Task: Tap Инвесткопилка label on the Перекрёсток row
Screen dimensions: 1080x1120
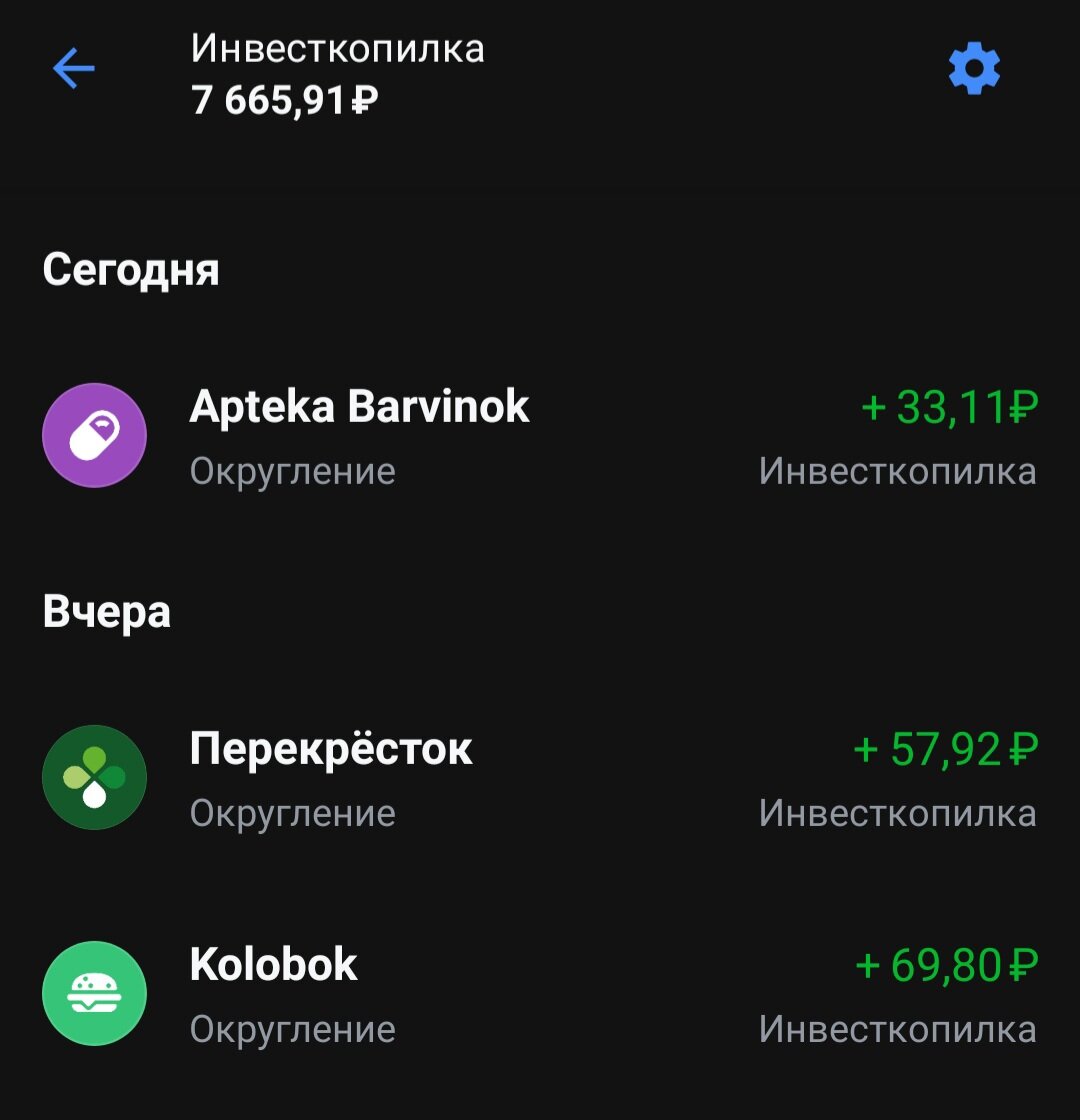Action: (898, 812)
